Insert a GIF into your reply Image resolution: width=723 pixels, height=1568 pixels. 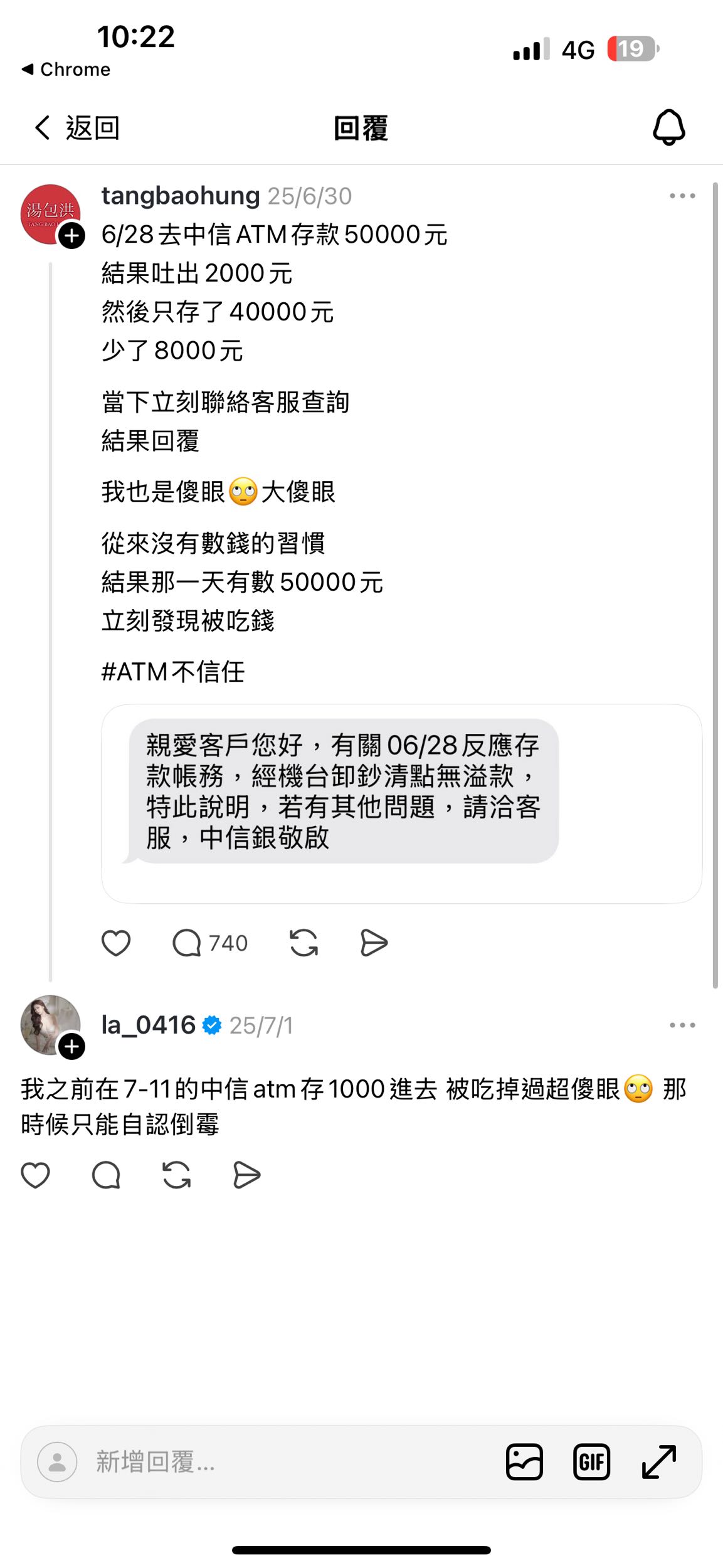tap(591, 1462)
